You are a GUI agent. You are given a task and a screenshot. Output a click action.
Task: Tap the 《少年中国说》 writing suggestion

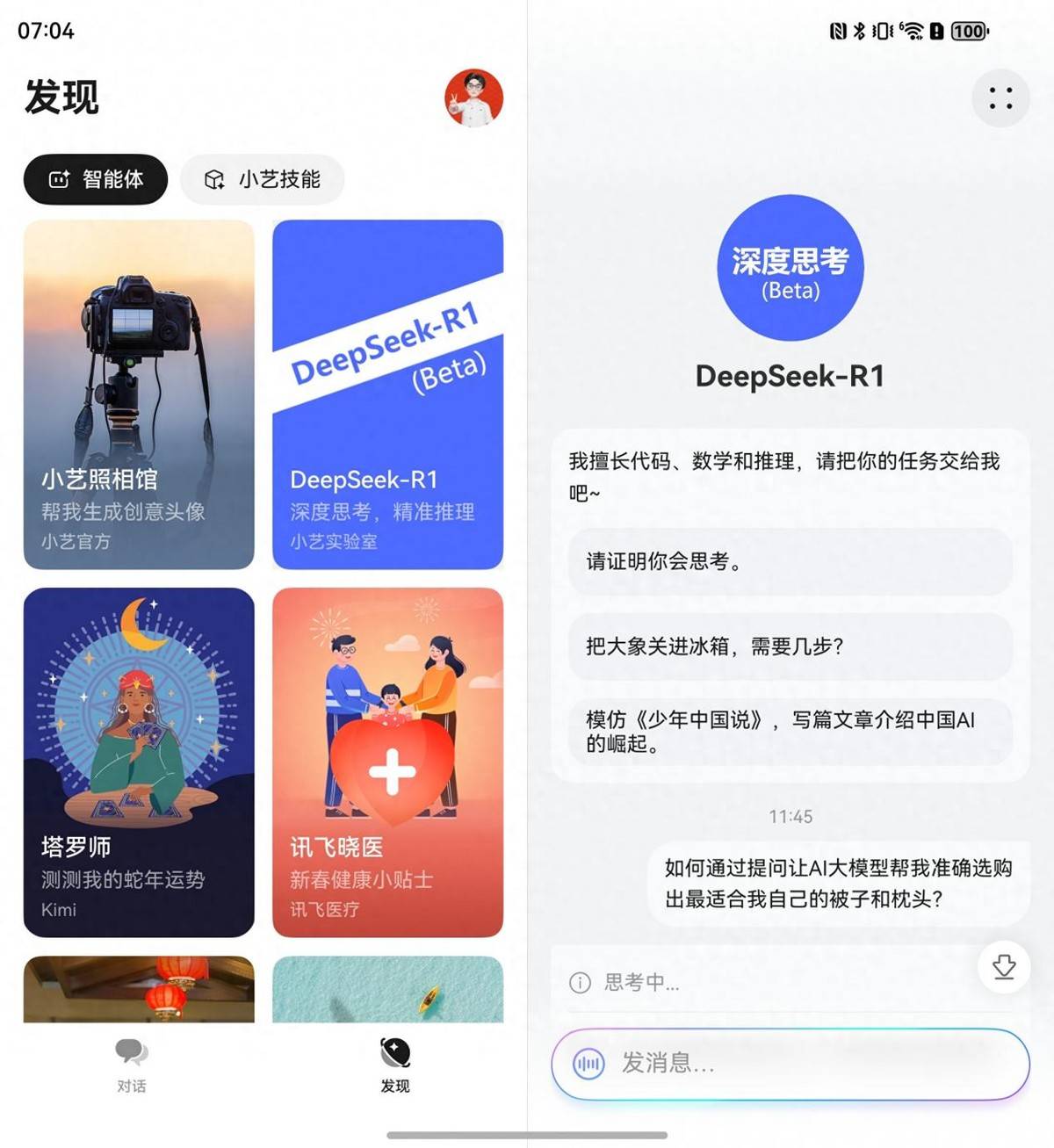pos(790,732)
